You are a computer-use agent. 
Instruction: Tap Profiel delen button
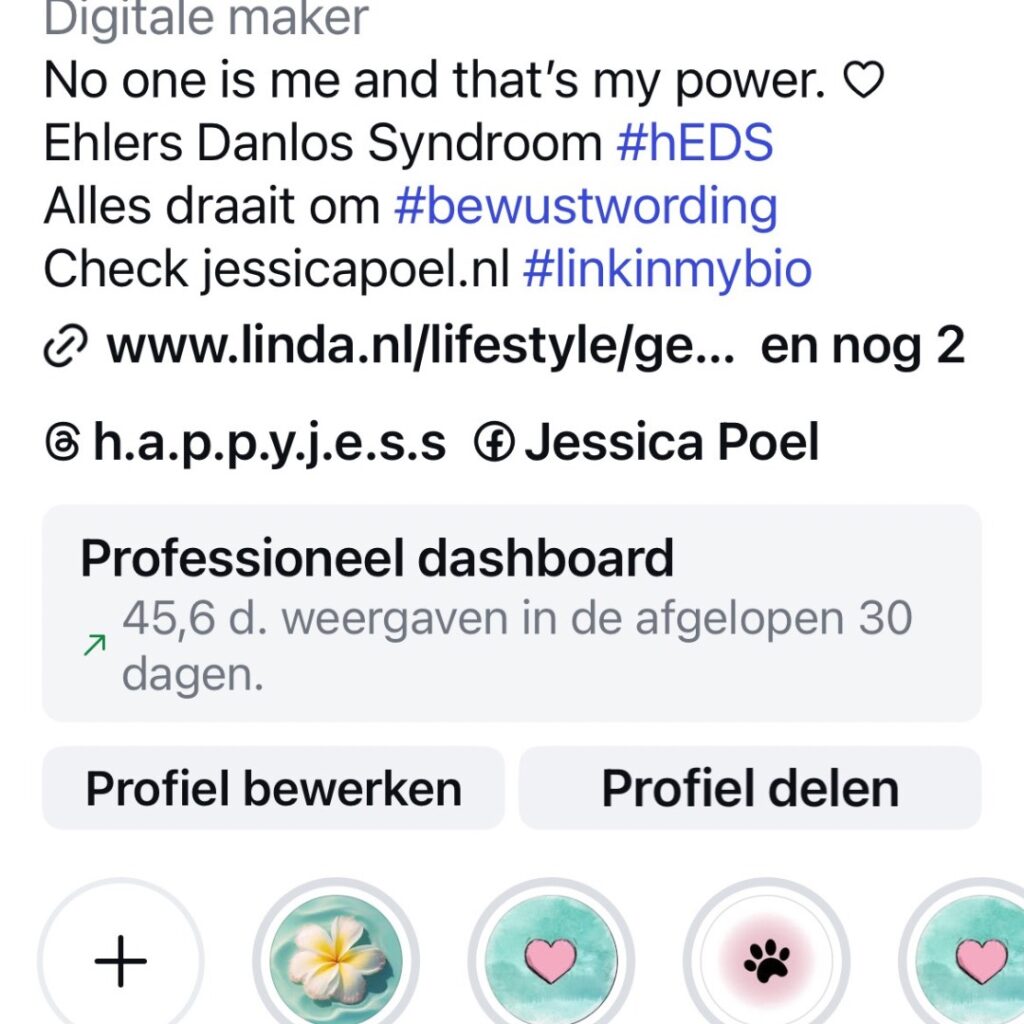tap(750, 788)
